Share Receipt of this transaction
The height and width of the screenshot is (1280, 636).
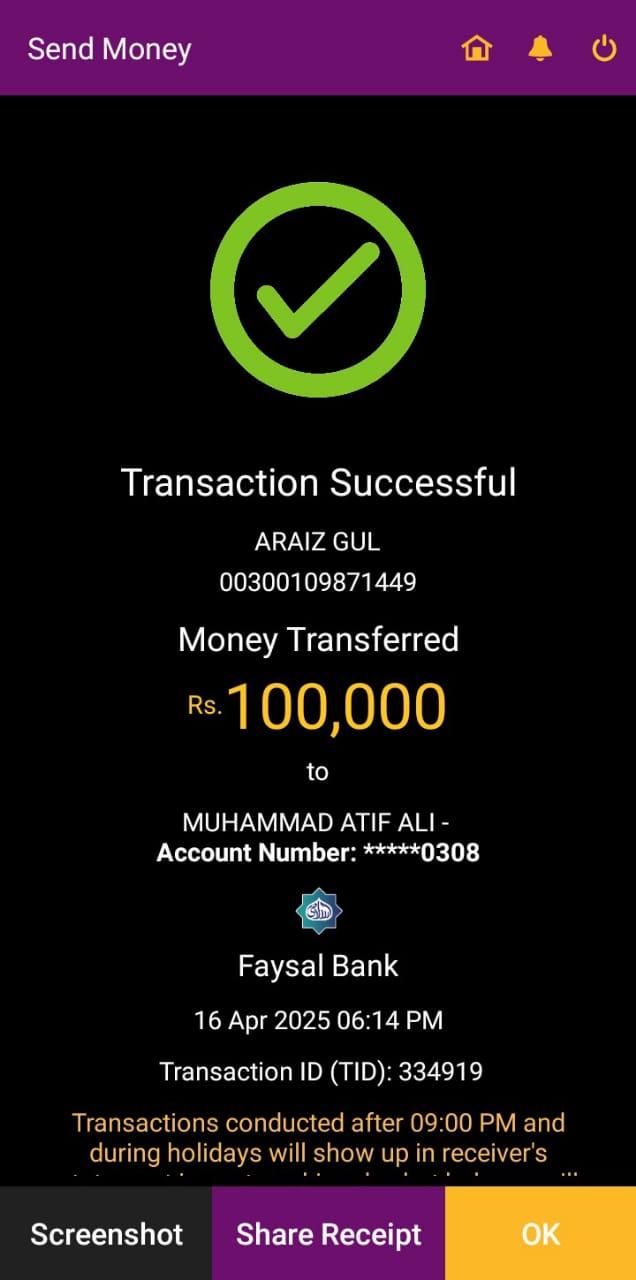pos(328,1234)
